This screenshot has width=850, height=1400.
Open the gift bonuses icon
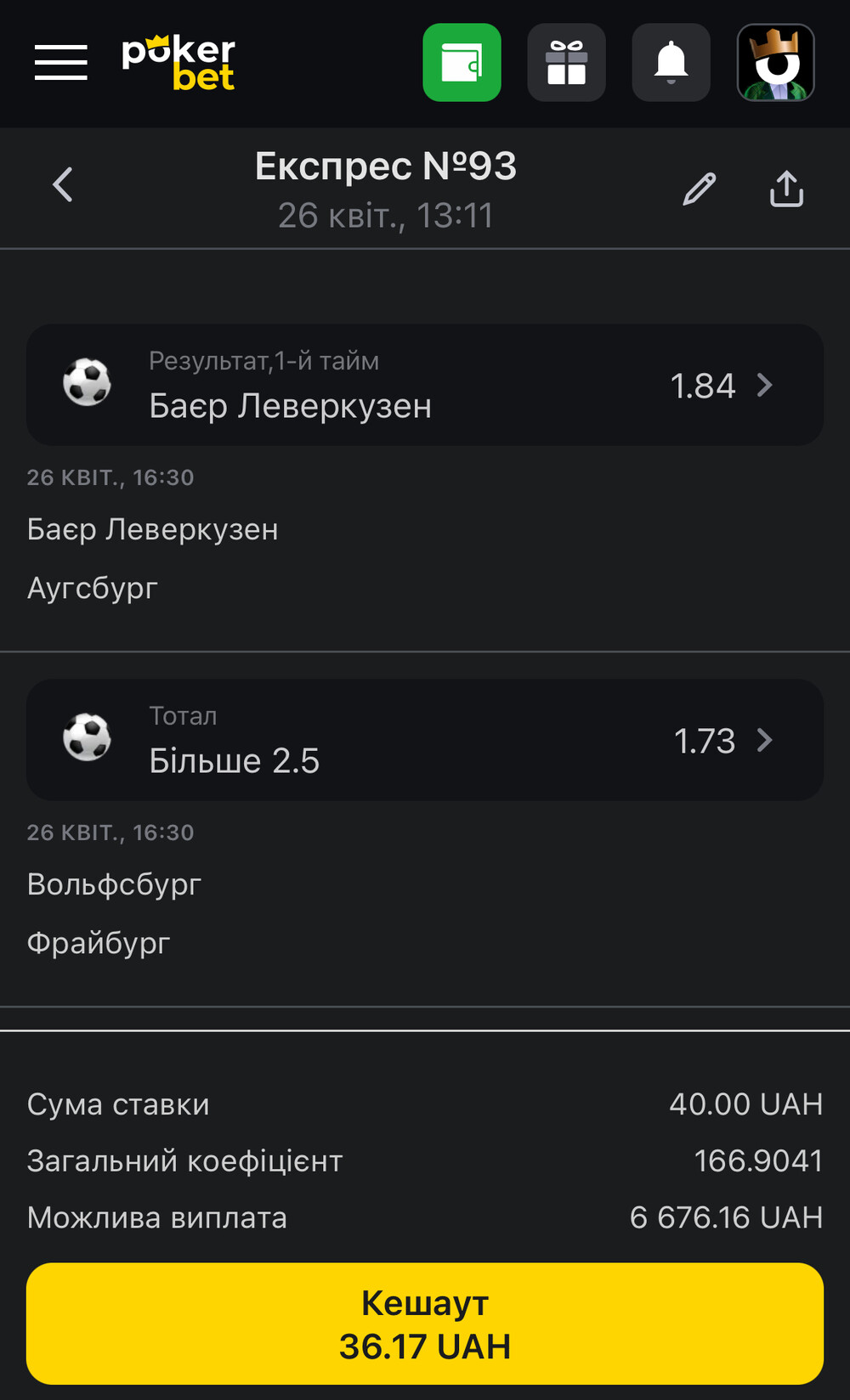pos(566,63)
